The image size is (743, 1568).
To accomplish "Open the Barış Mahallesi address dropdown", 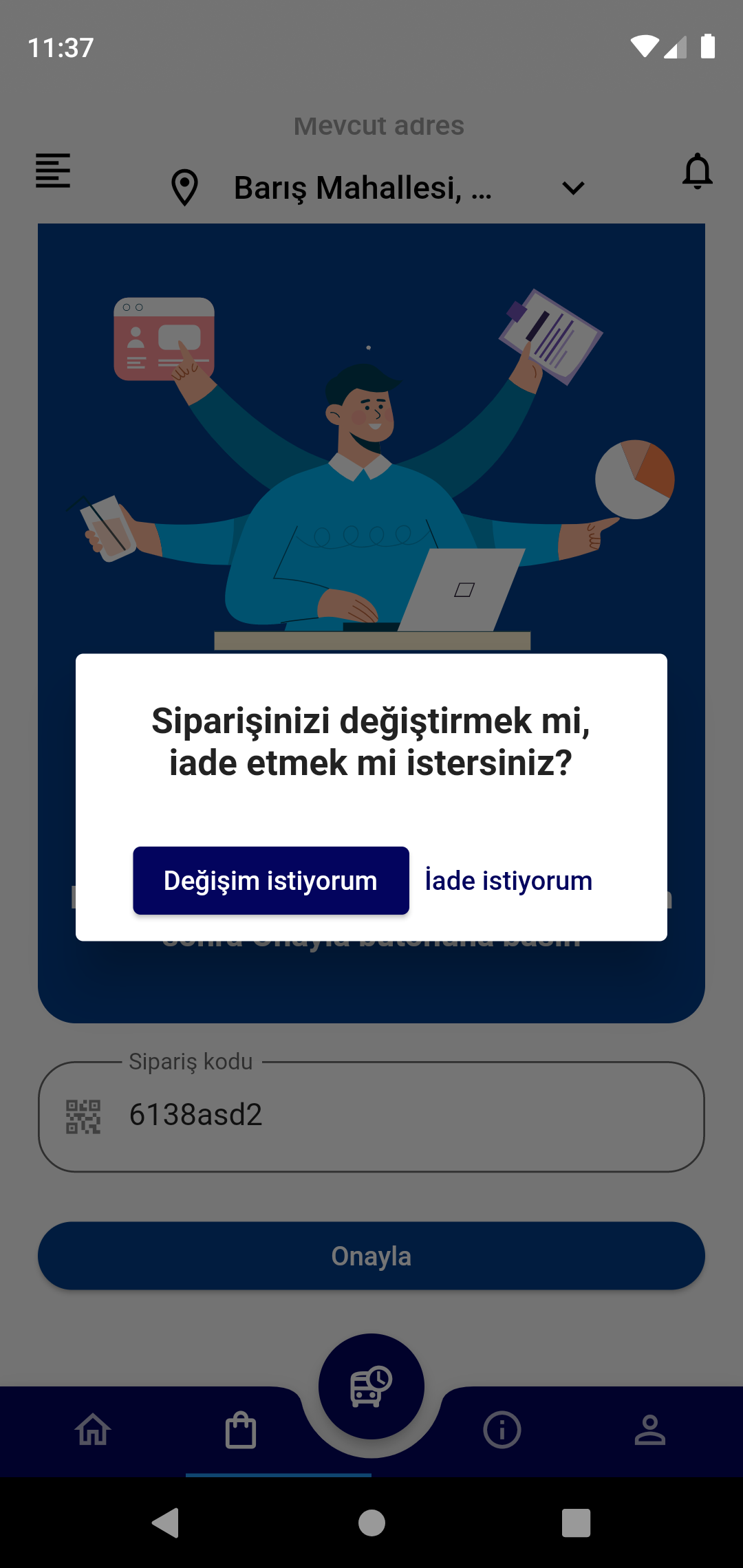I will pos(363,187).
